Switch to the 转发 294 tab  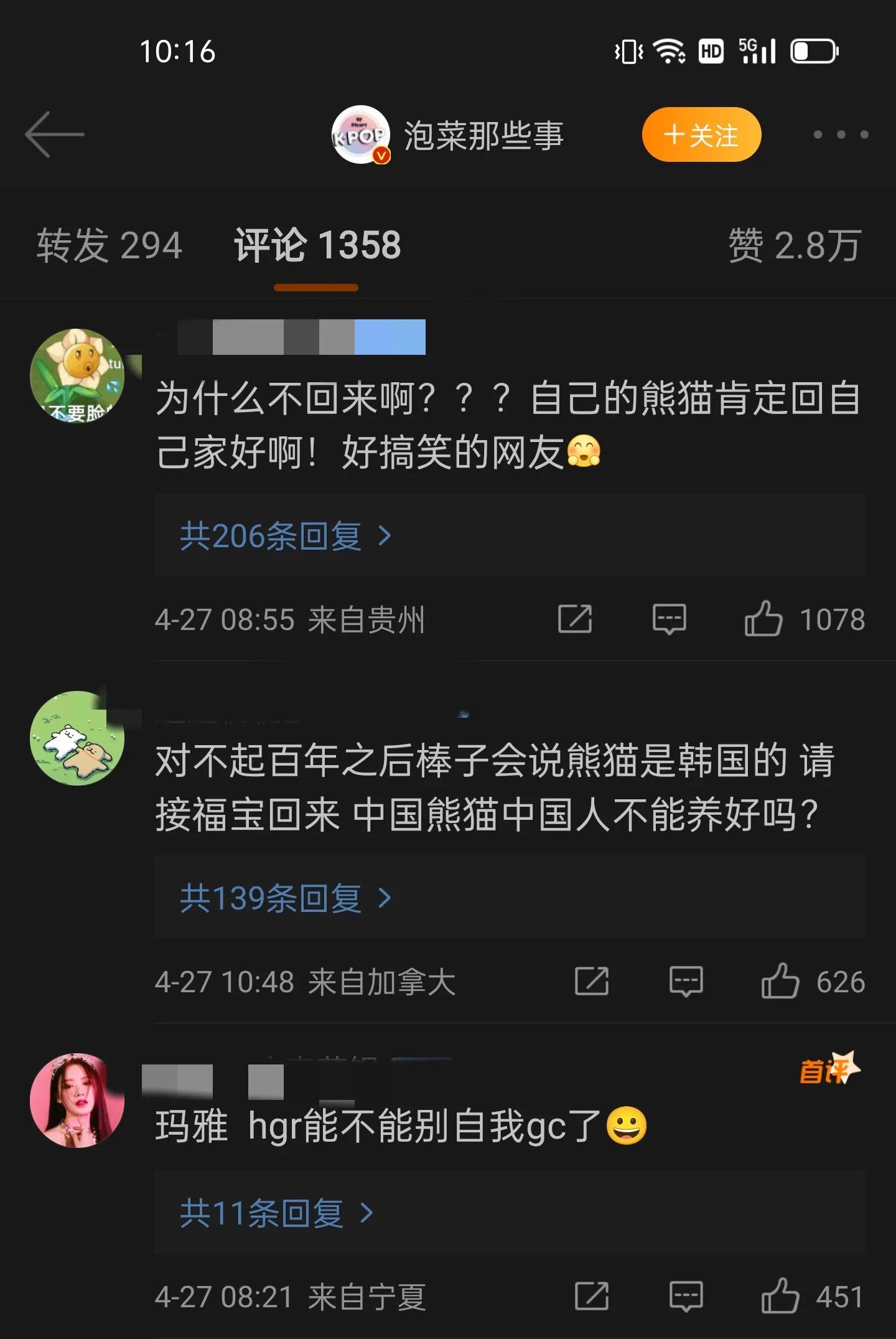click(x=109, y=245)
